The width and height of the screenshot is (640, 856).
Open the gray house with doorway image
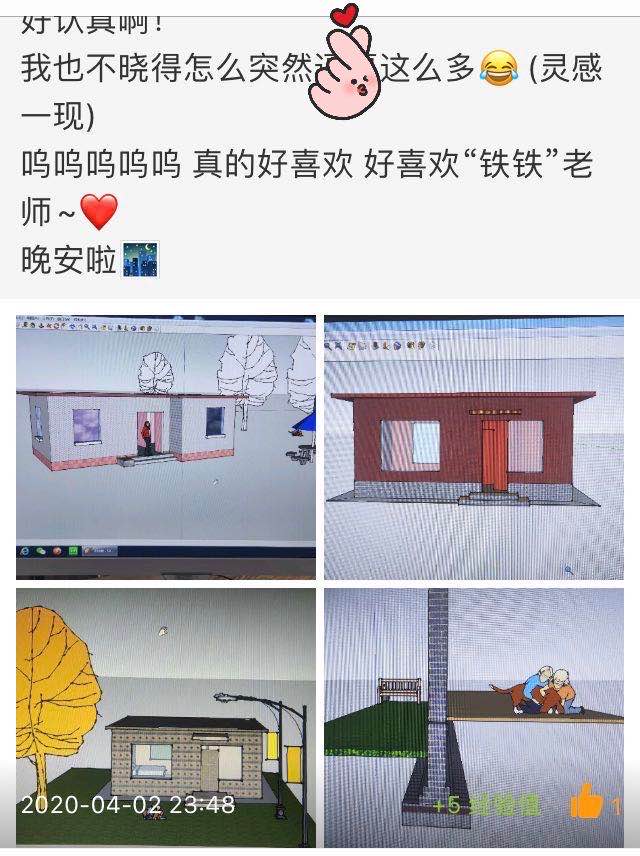tap(165, 447)
